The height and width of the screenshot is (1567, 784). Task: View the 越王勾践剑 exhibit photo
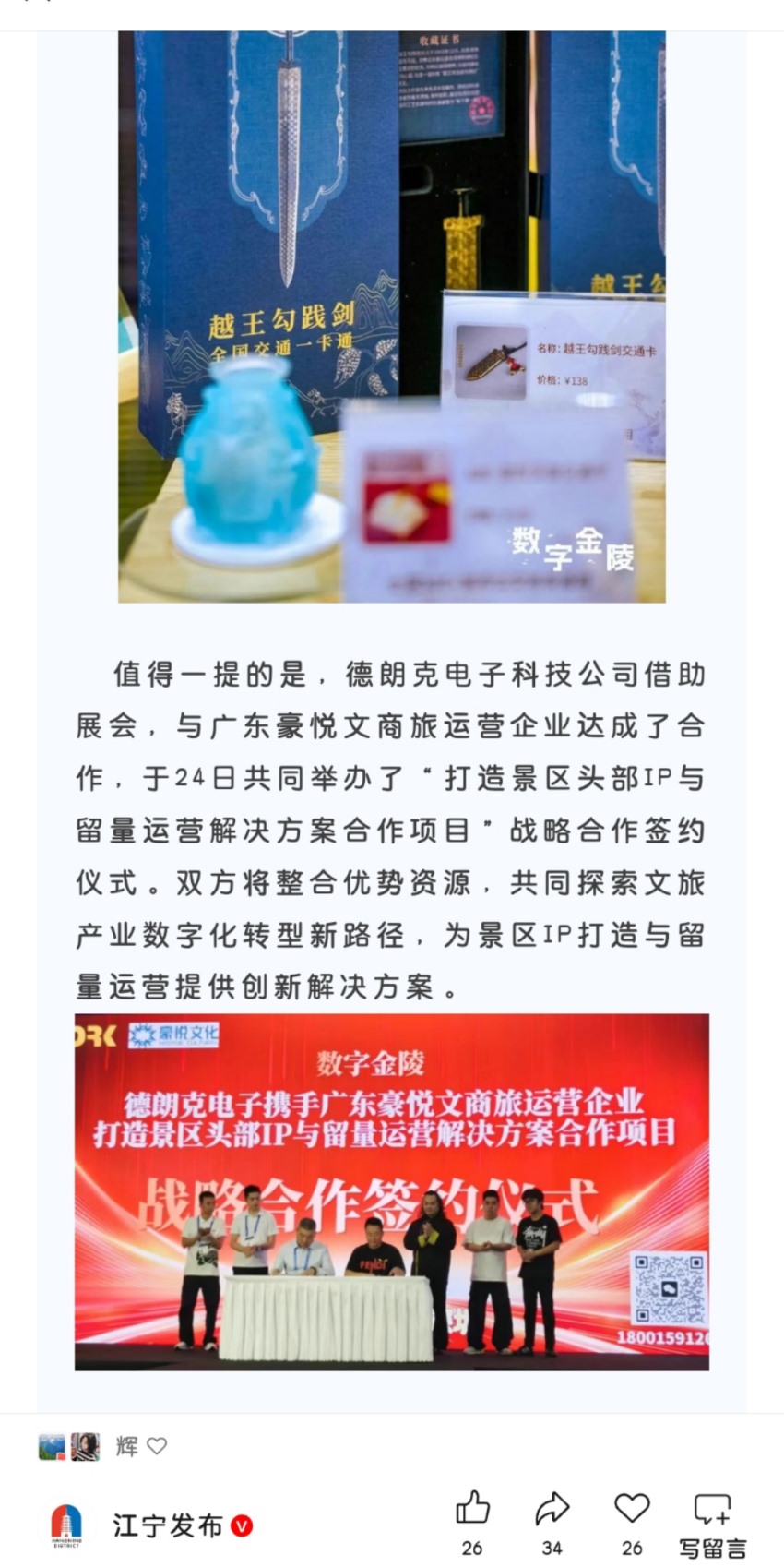391,317
